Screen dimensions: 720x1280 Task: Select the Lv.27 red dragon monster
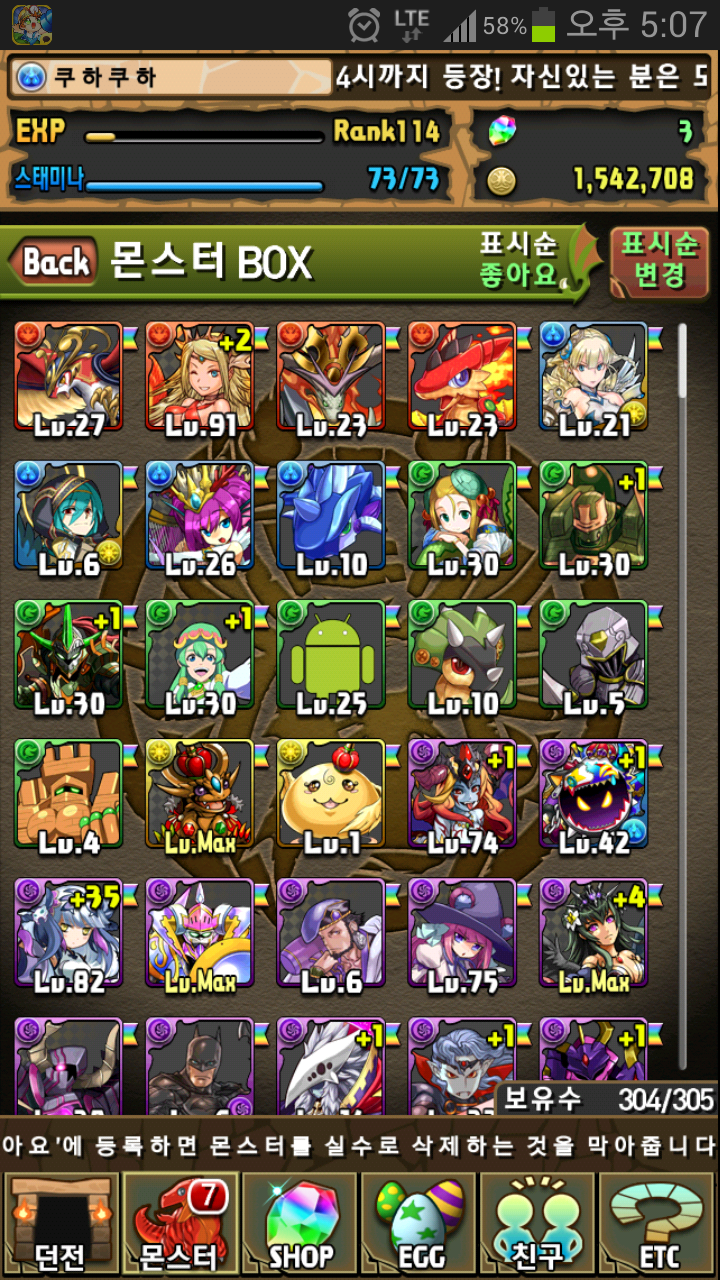point(69,377)
